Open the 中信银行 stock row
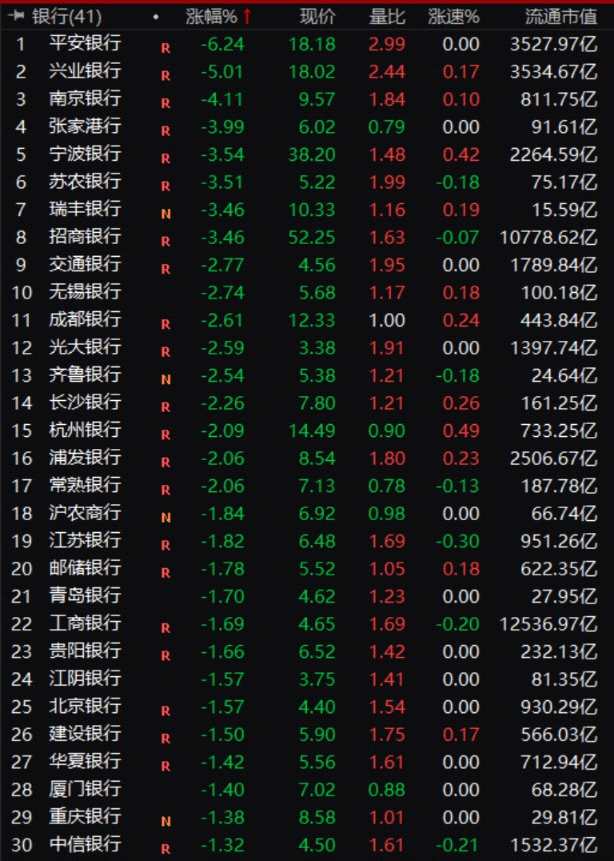The width and height of the screenshot is (614, 861). click(85, 844)
